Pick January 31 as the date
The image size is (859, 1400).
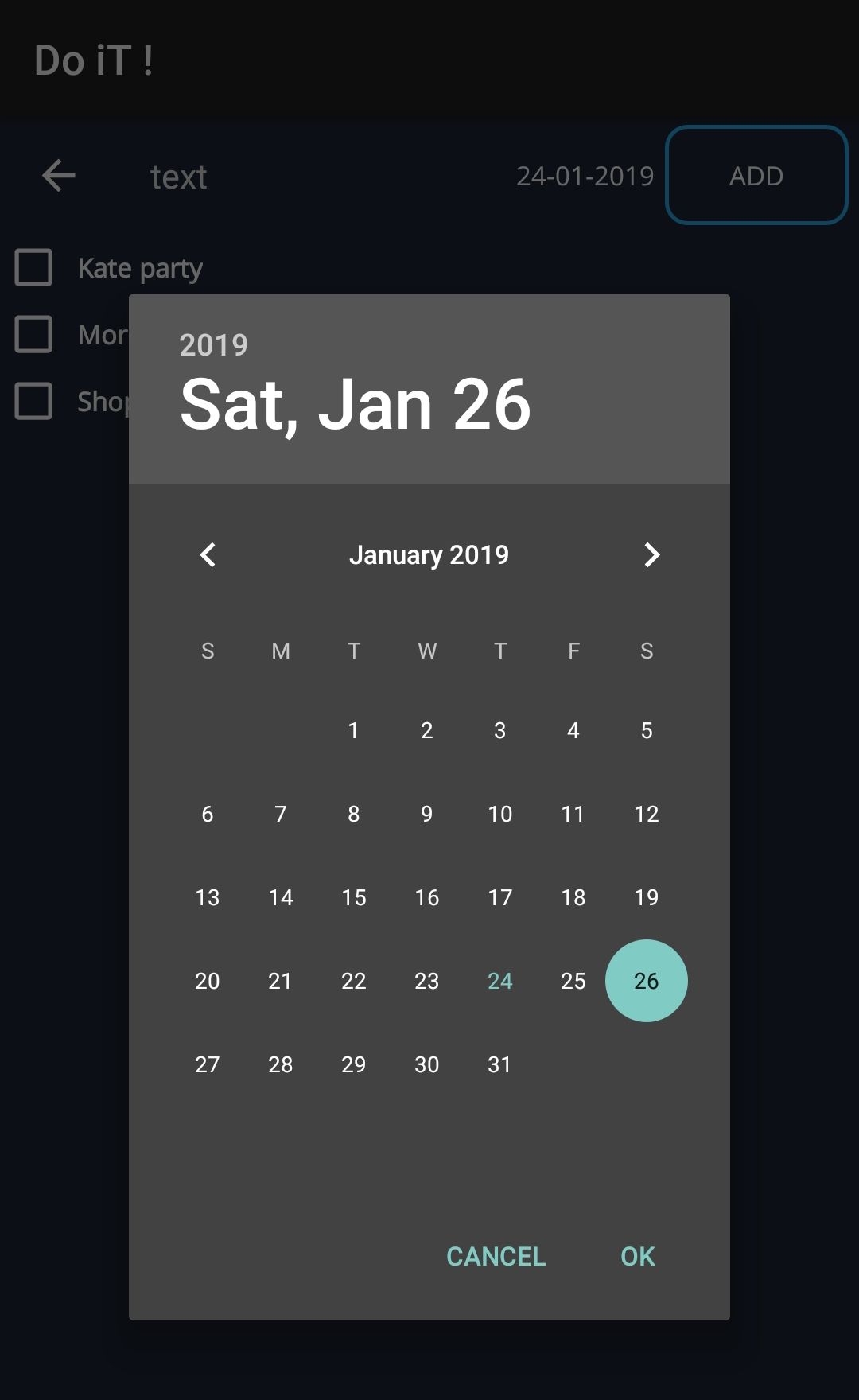pyautogui.click(x=499, y=1064)
